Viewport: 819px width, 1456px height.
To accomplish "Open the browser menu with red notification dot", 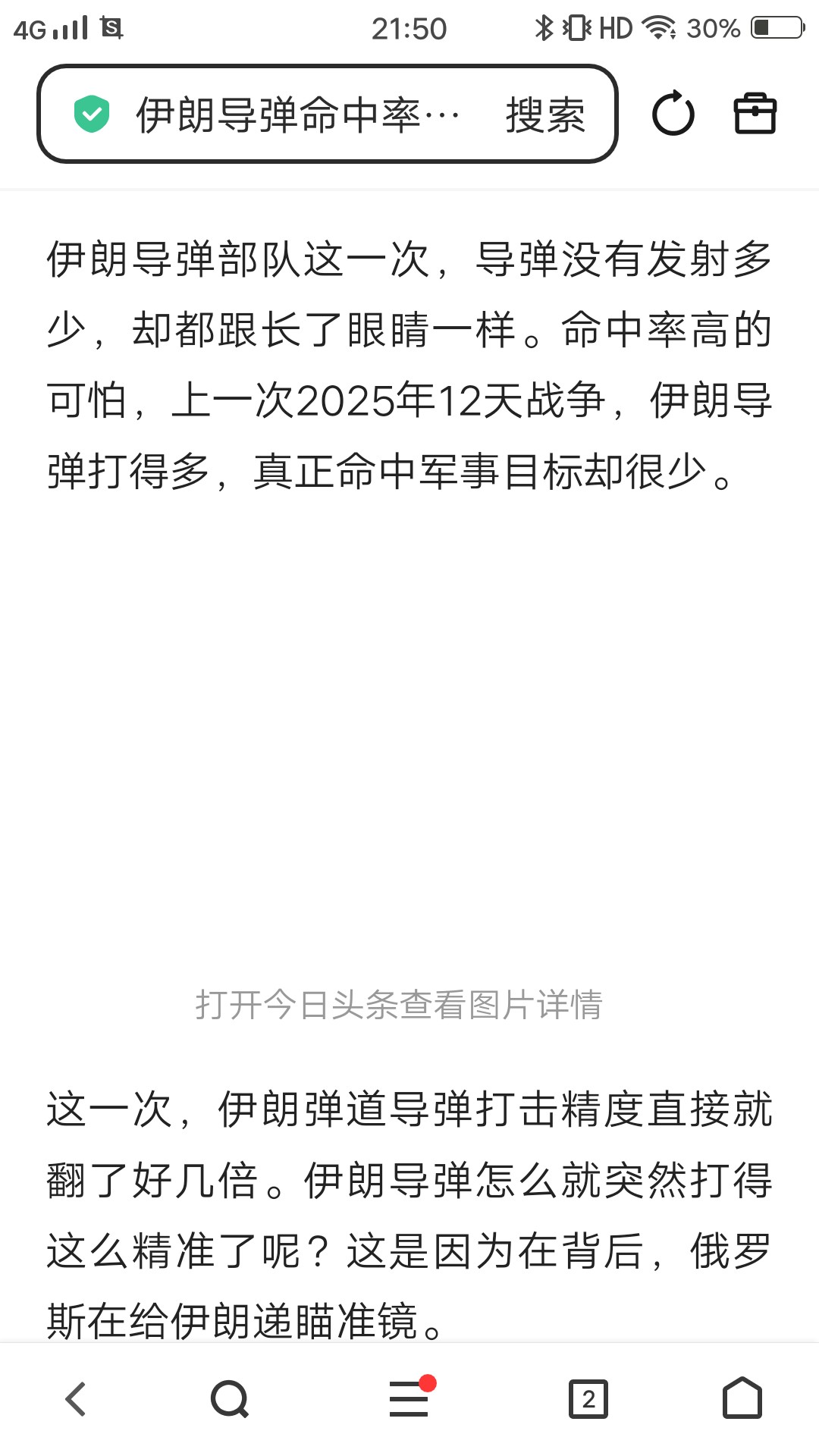I will click(x=409, y=1399).
